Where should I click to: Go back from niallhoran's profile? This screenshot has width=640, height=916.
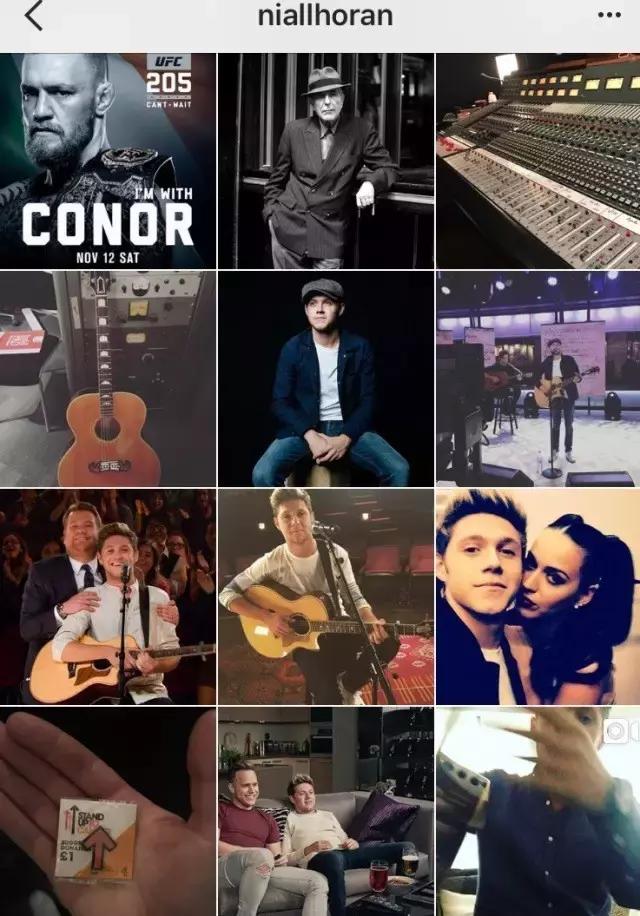click(x=34, y=16)
